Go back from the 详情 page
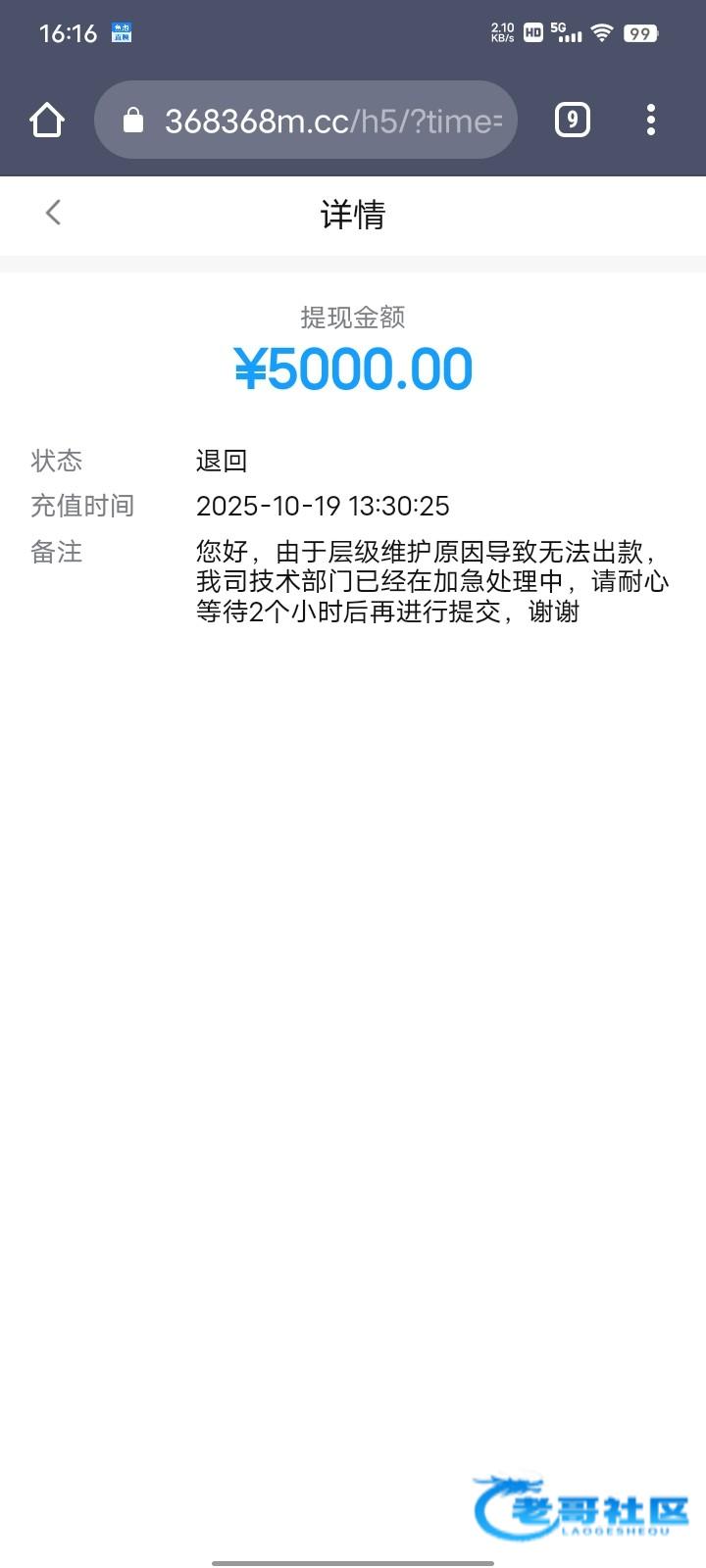The width and height of the screenshot is (706, 1568). tap(54, 213)
